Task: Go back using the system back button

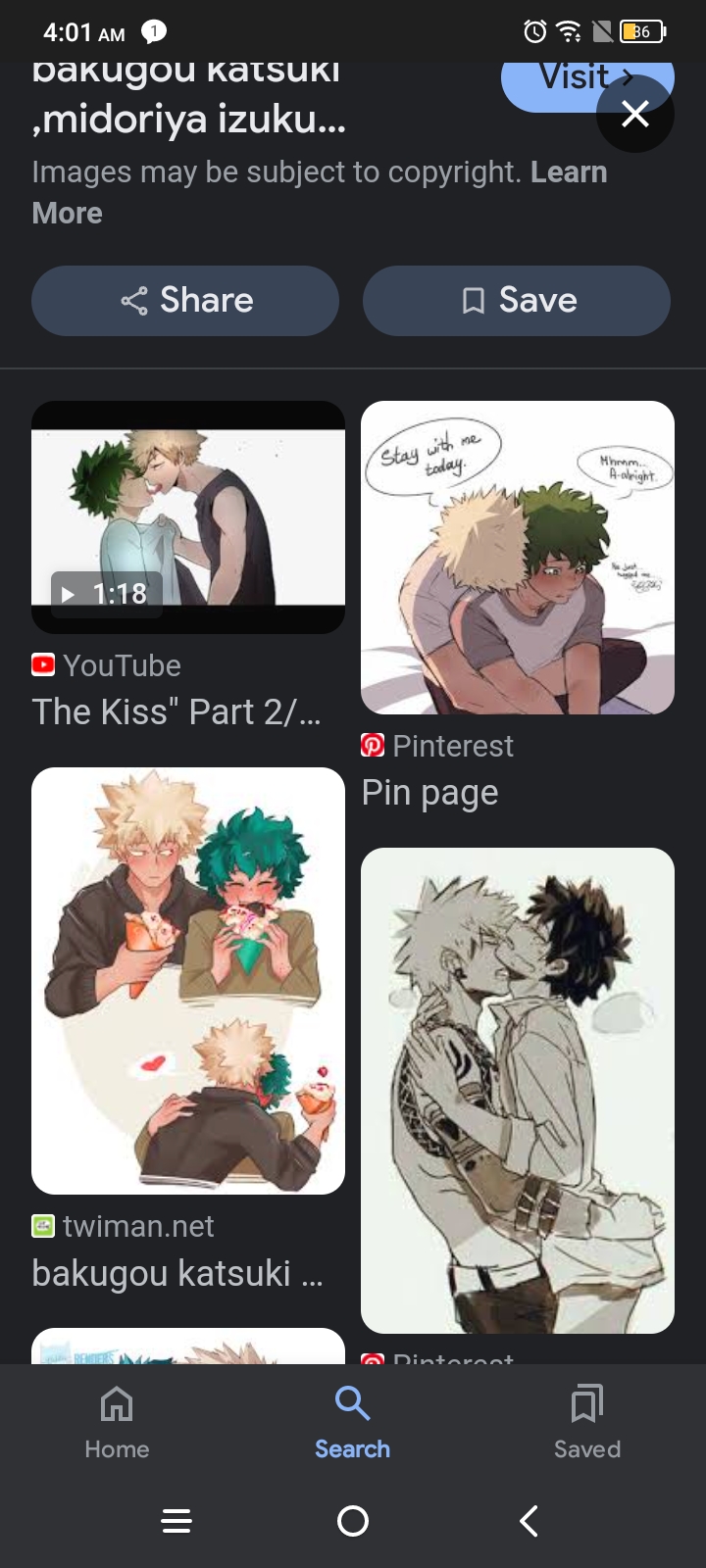Action: [529, 1521]
